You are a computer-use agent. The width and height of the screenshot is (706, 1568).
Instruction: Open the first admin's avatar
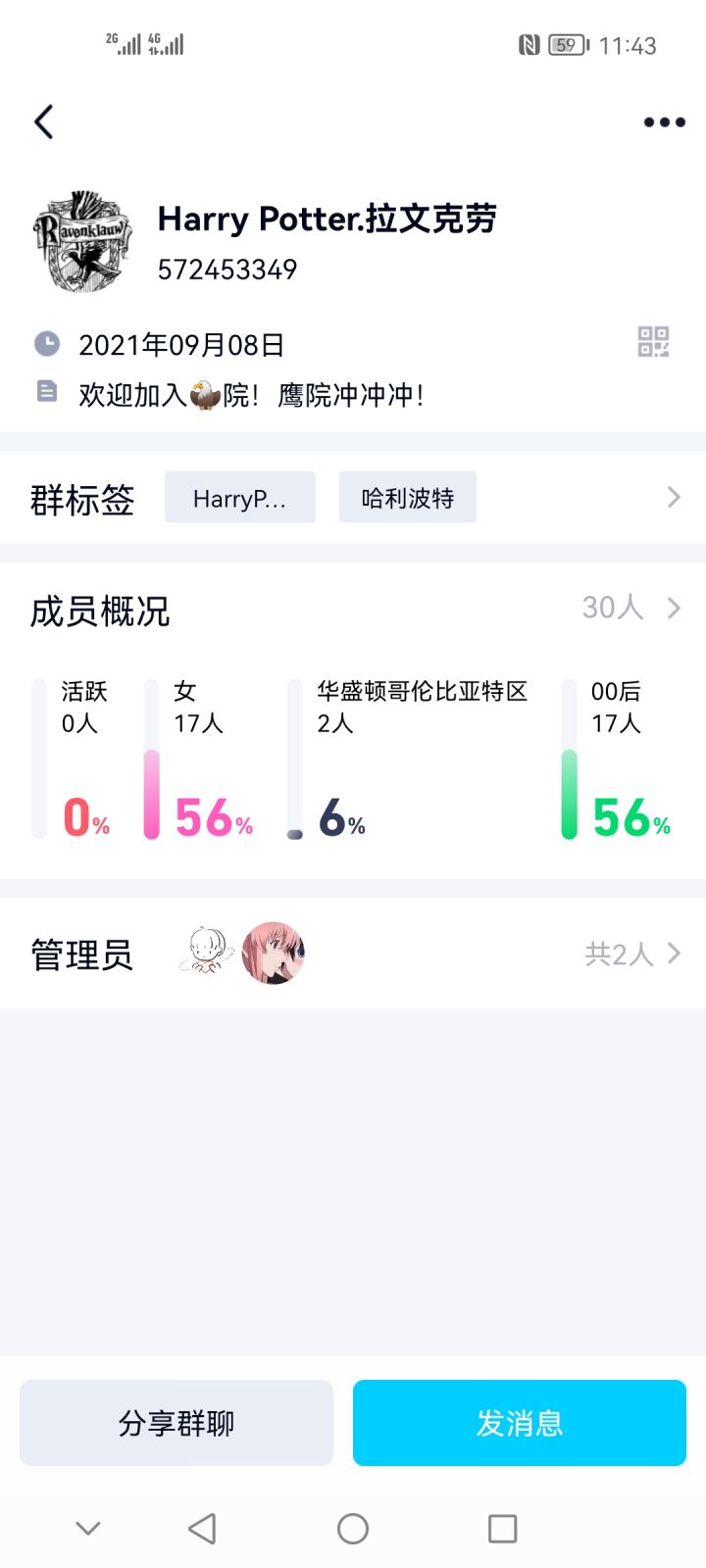click(203, 953)
